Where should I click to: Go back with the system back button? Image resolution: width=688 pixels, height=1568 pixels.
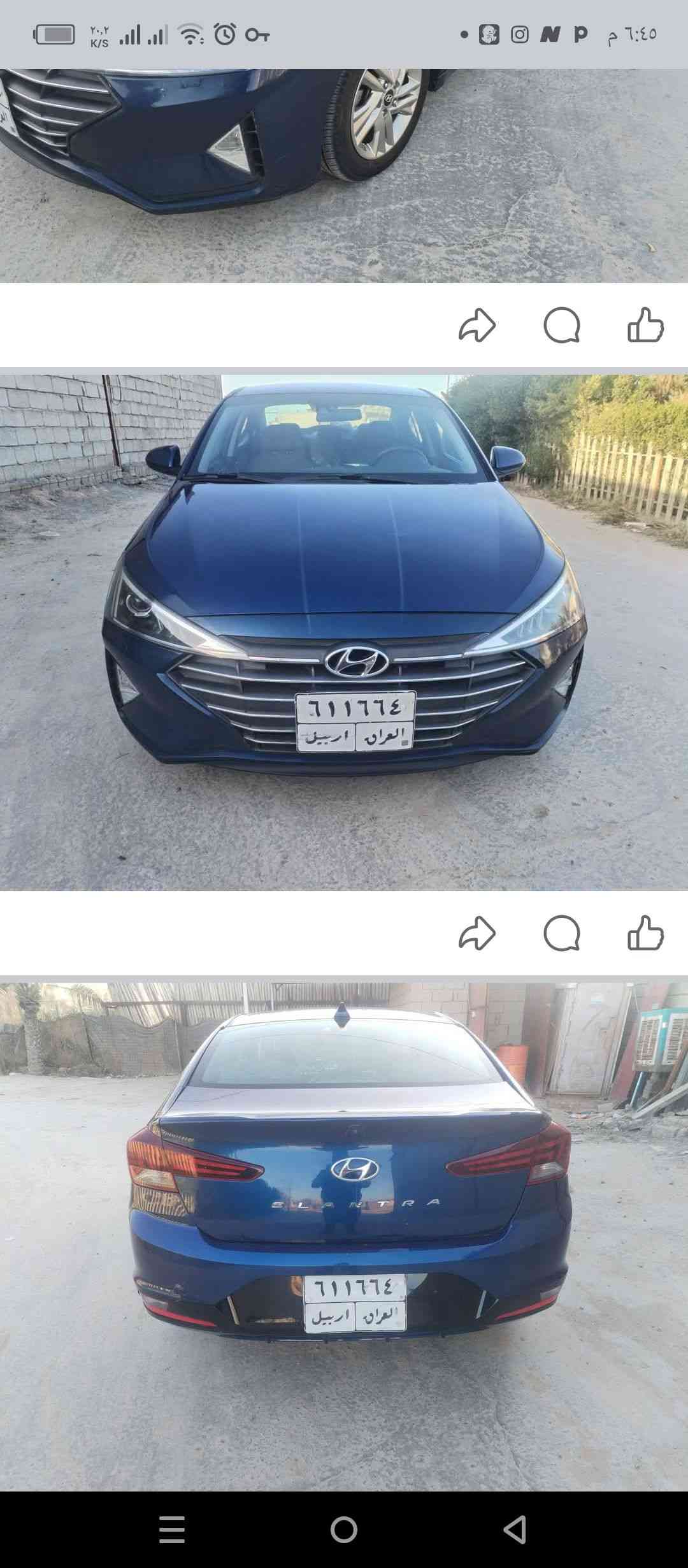(x=515, y=1529)
